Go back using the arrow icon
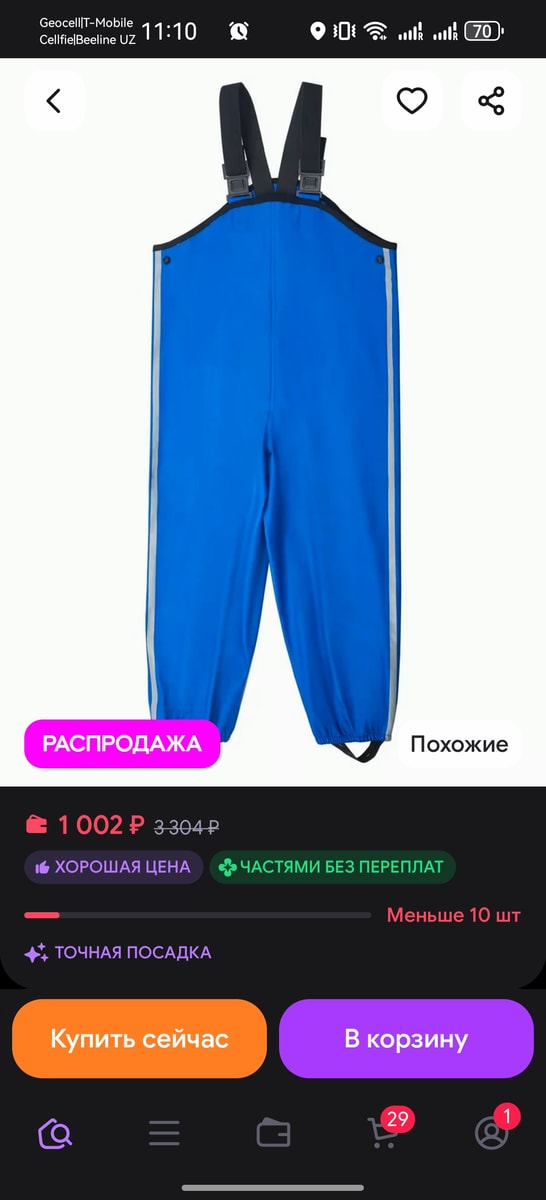This screenshot has width=546, height=1200. pos(54,101)
